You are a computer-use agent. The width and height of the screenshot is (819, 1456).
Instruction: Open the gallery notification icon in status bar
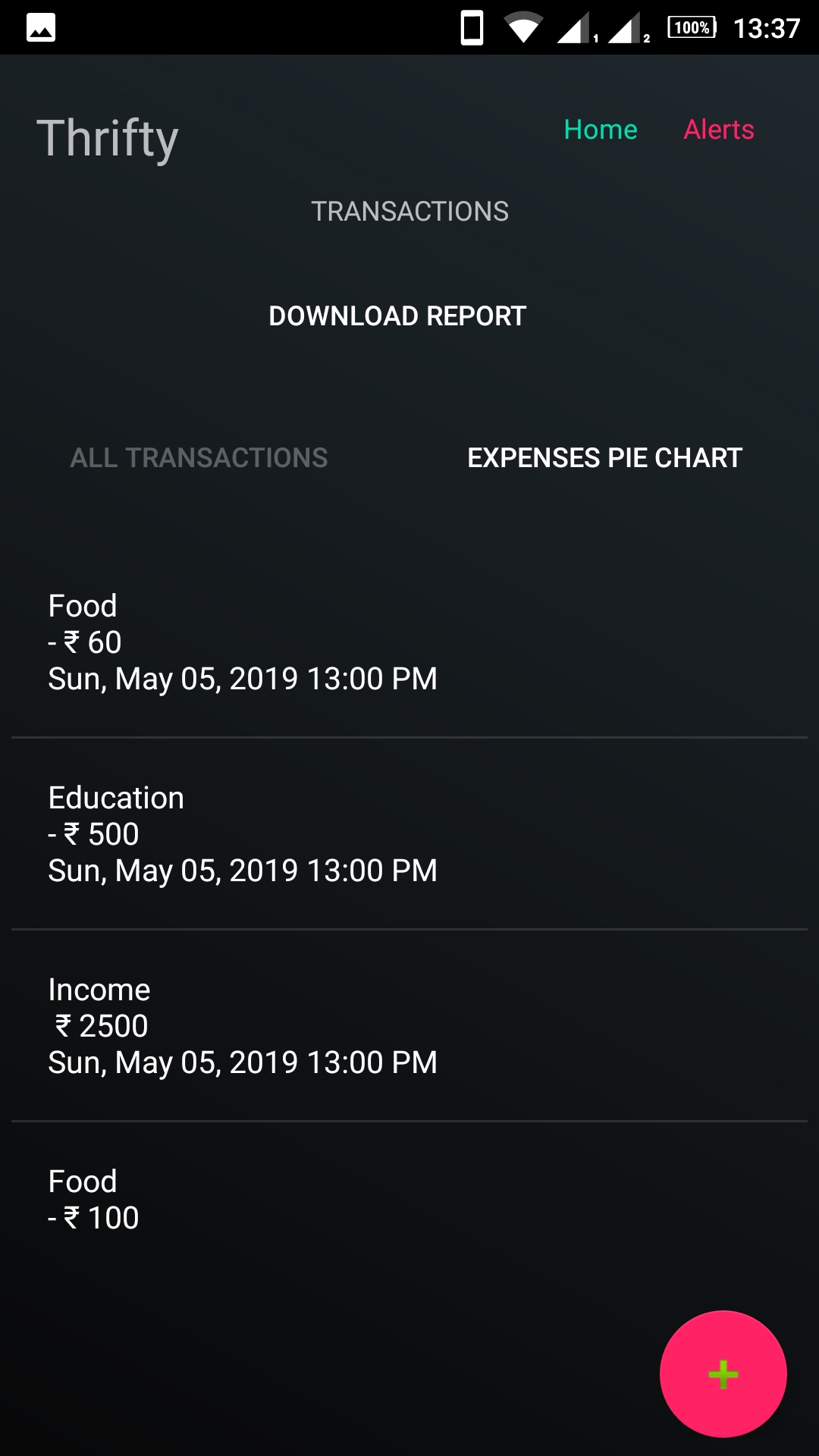pos(42,27)
